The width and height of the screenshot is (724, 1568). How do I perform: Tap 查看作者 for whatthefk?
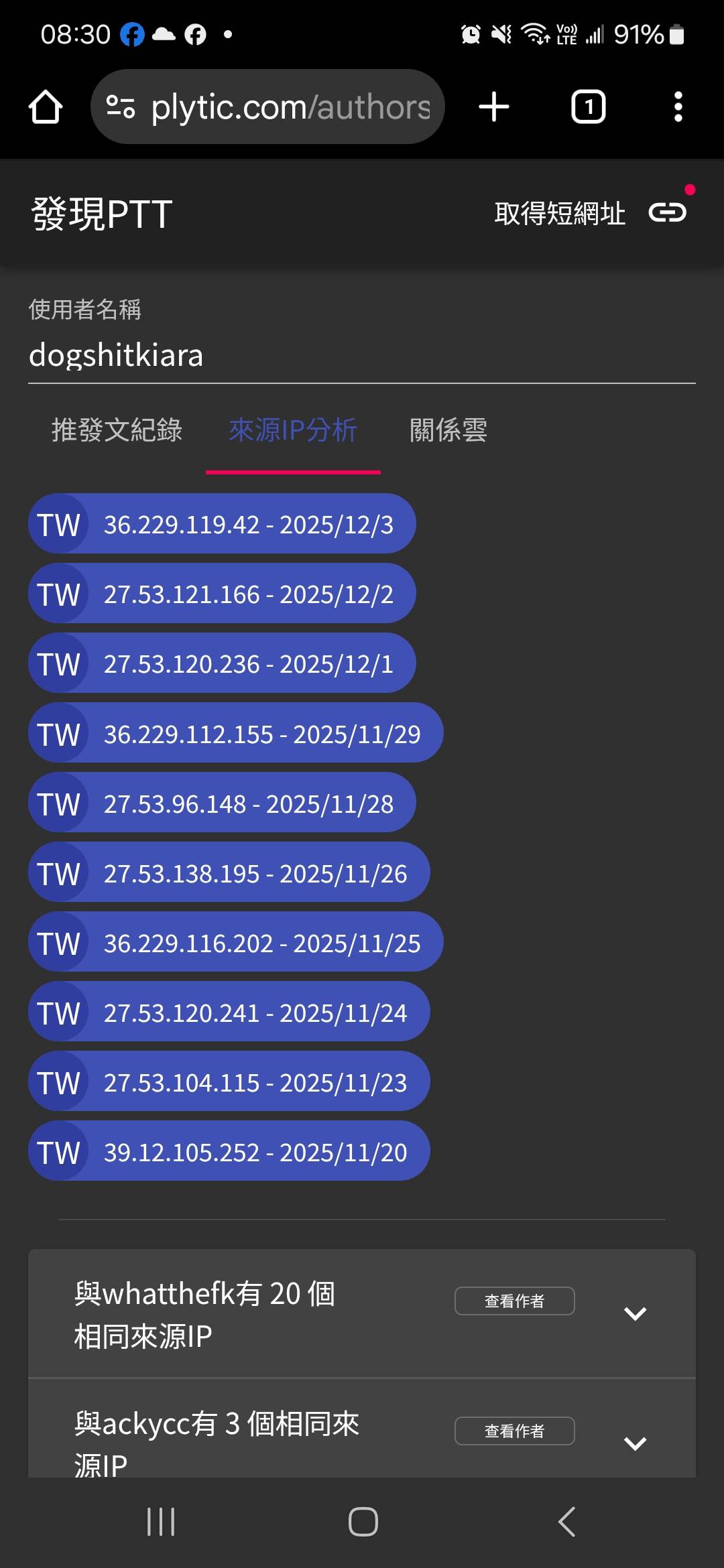tap(514, 1301)
